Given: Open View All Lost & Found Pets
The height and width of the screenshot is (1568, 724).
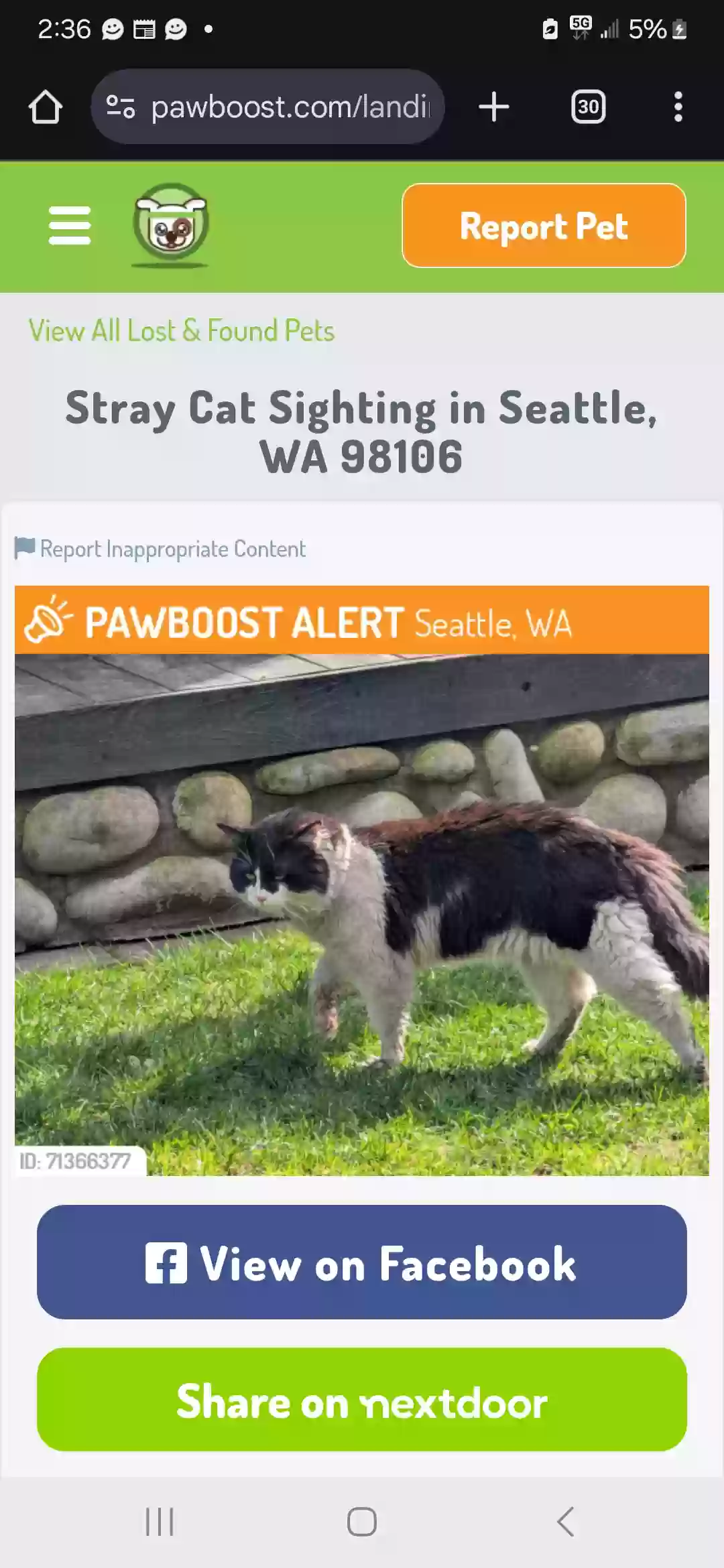Looking at the screenshot, I should (182, 331).
